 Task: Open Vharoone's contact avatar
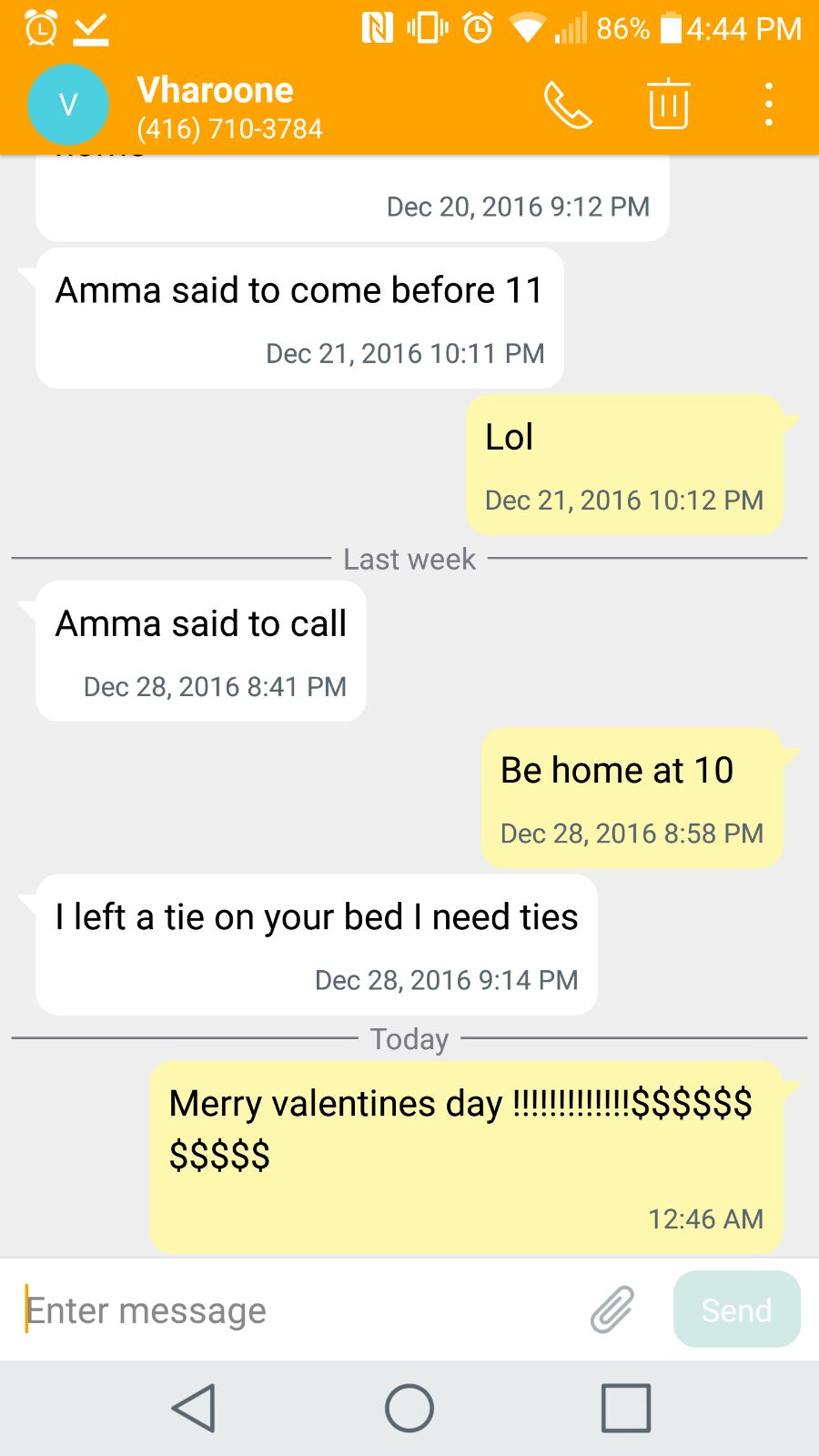click(68, 105)
